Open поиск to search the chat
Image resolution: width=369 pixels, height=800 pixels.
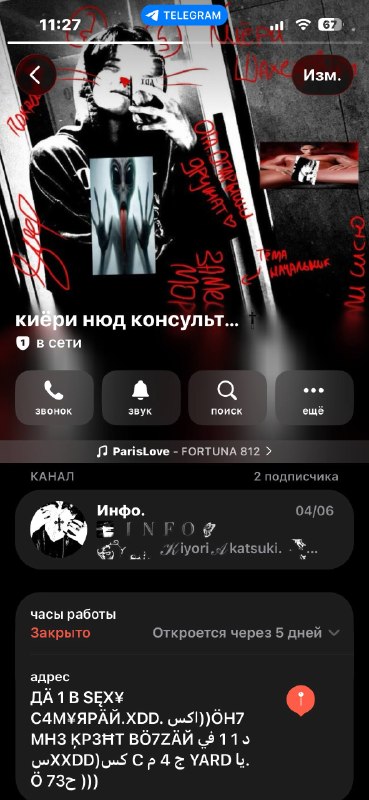tap(228, 398)
